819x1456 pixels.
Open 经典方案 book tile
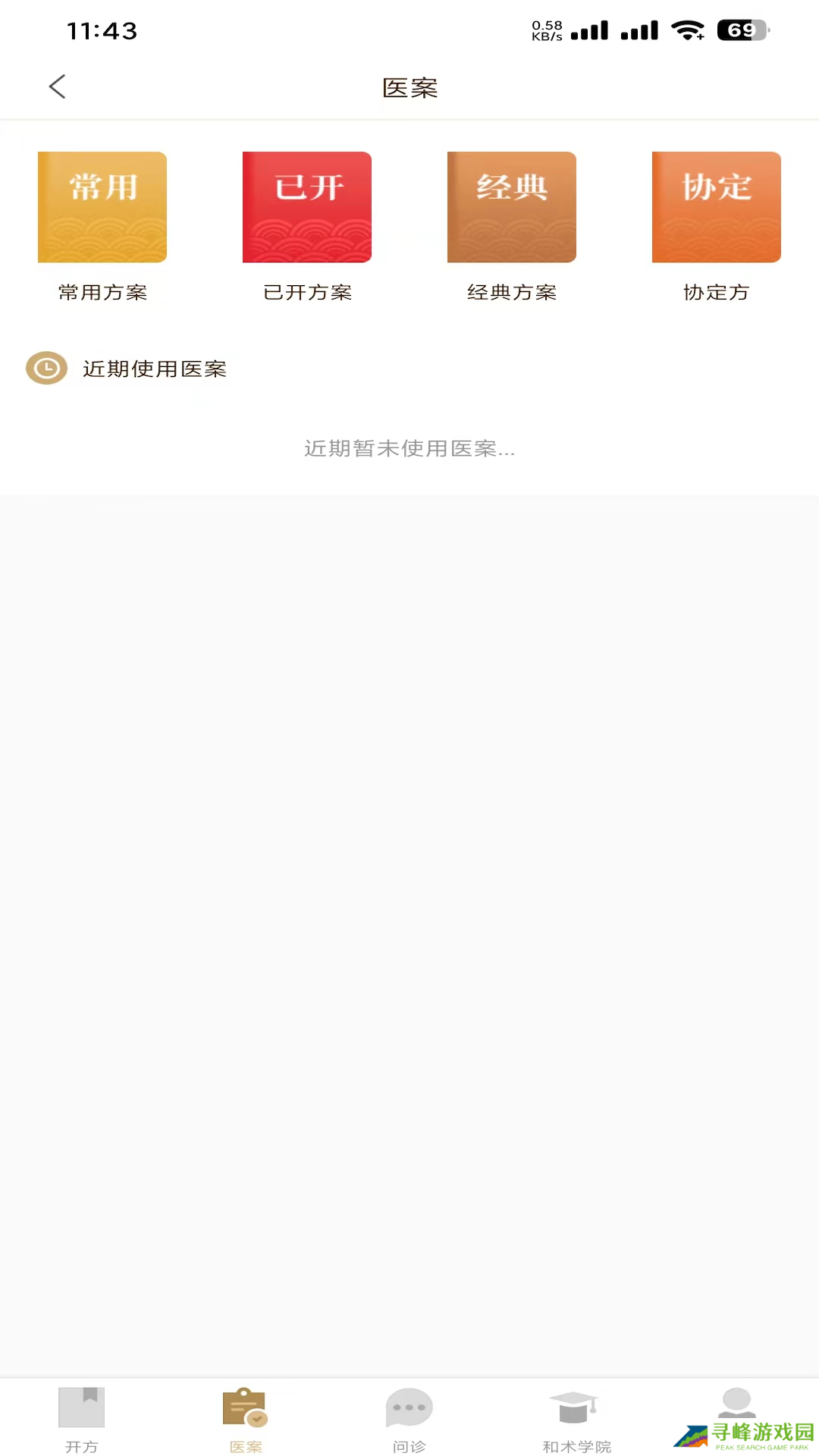tap(512, 208)
